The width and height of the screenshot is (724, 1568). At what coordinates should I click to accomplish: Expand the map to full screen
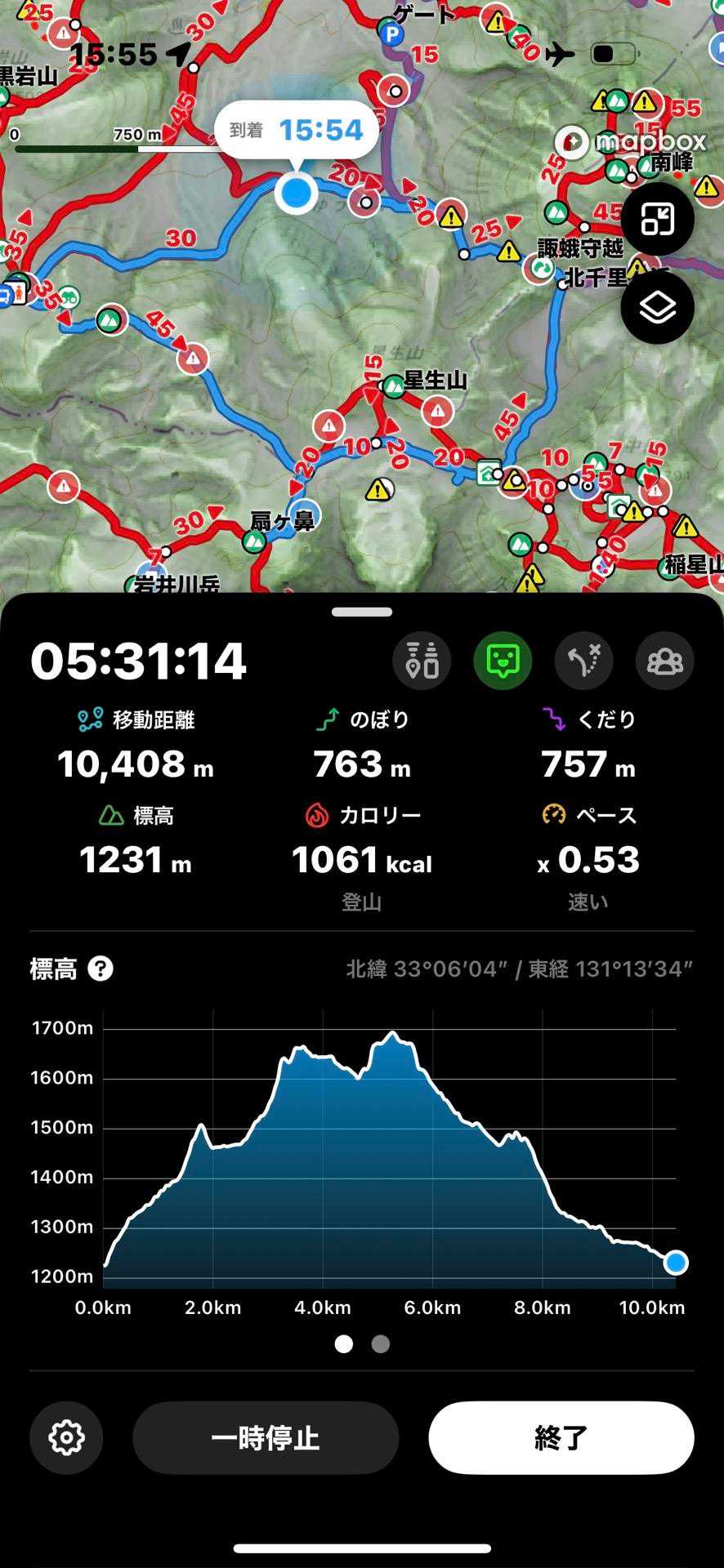pos(657,219)
